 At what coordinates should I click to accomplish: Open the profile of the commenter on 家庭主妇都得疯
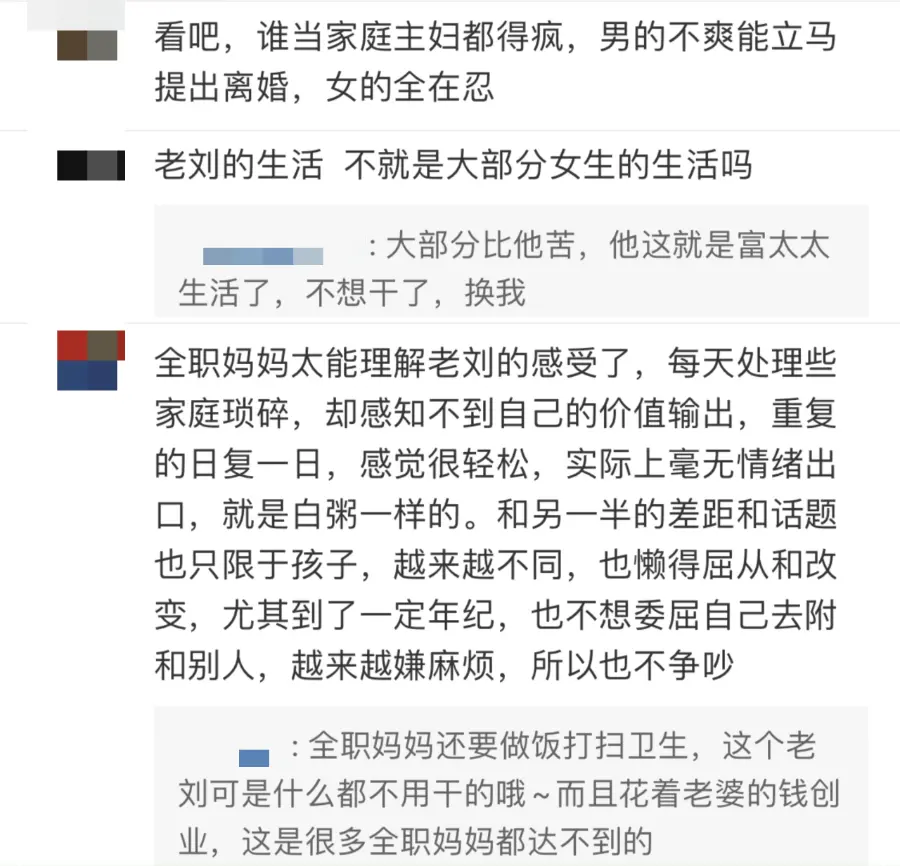87,46
